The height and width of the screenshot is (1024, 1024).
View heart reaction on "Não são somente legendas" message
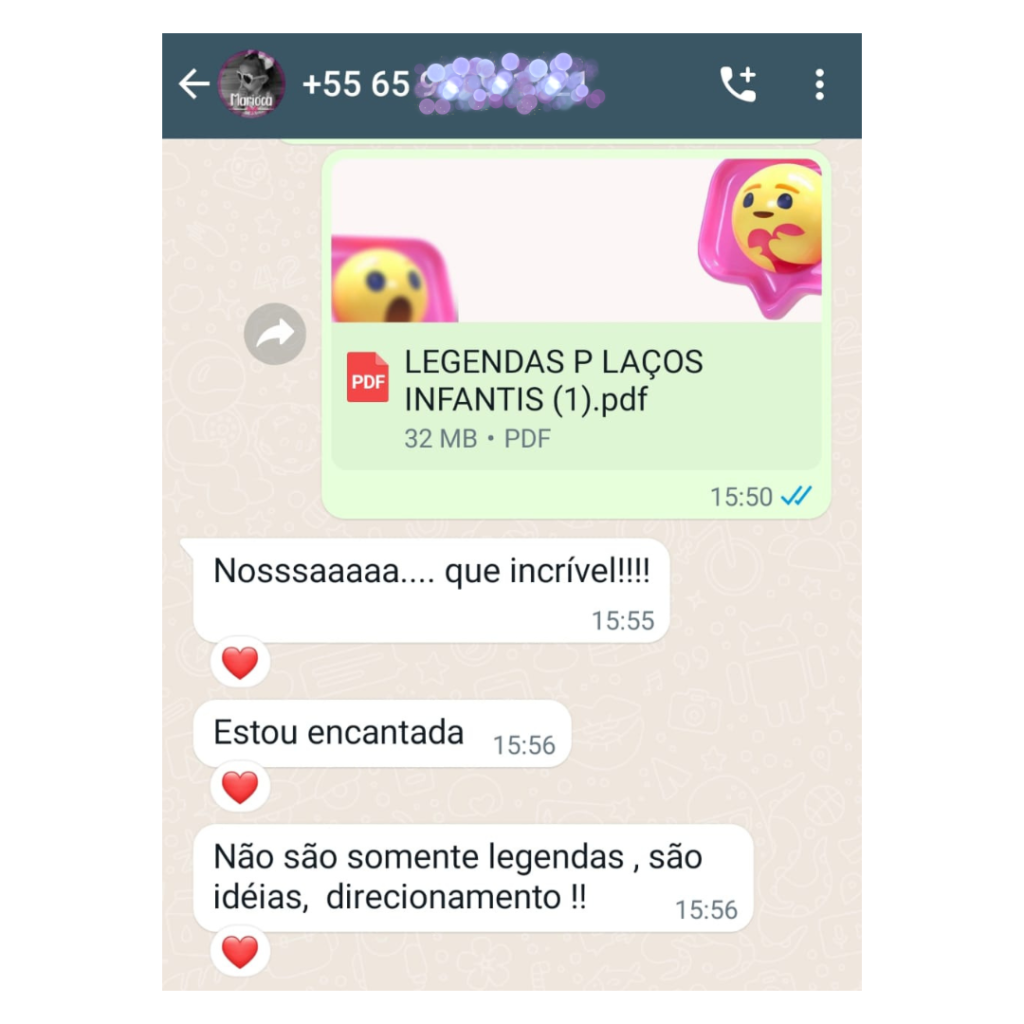coord(240,951)
